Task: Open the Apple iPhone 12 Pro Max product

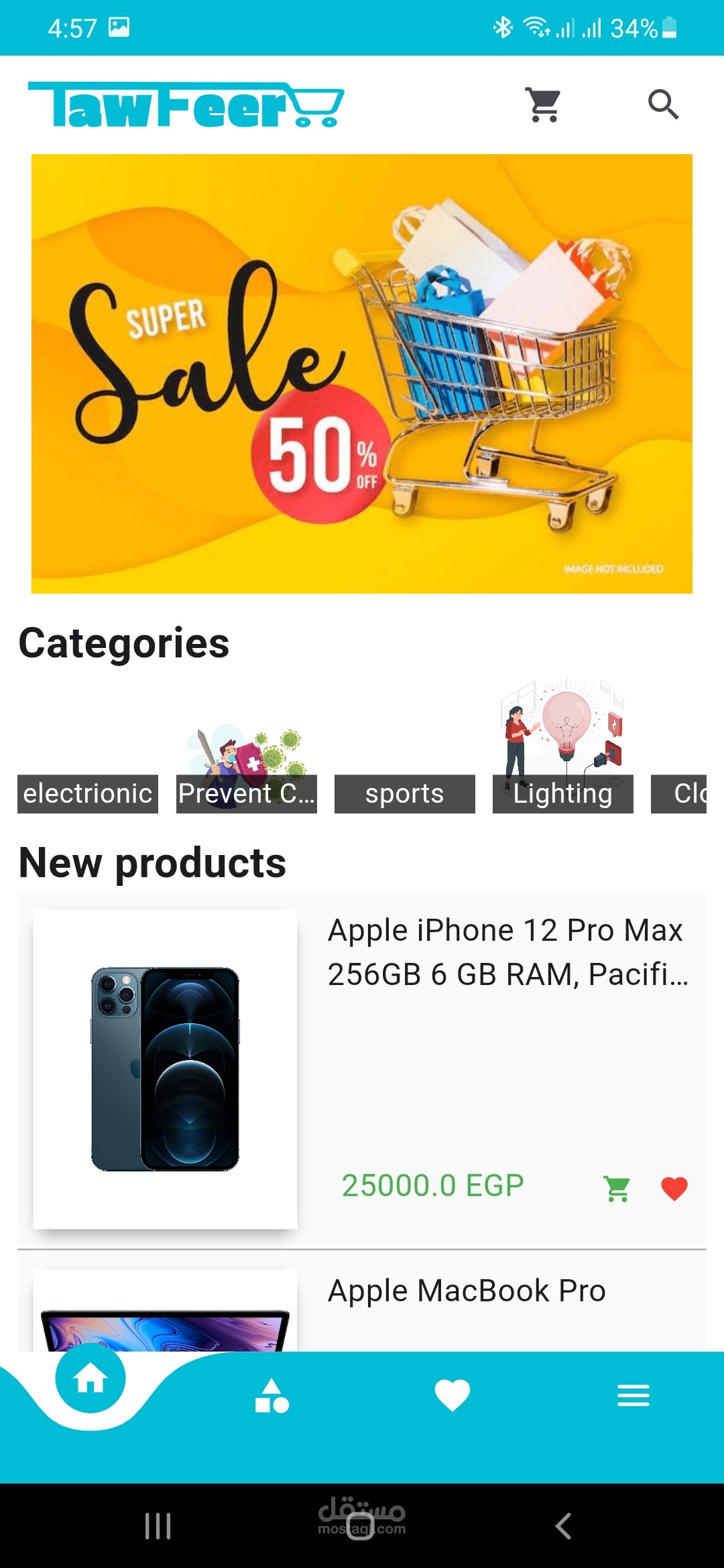Action: (507, 952)
